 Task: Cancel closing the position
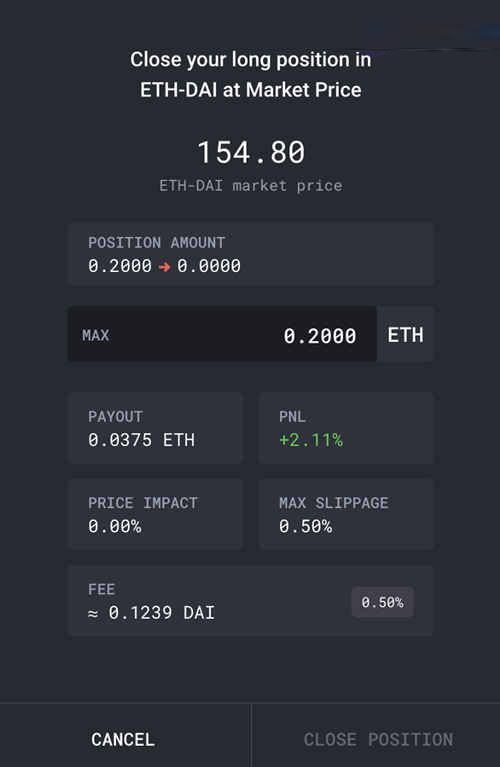click(124, 739)
